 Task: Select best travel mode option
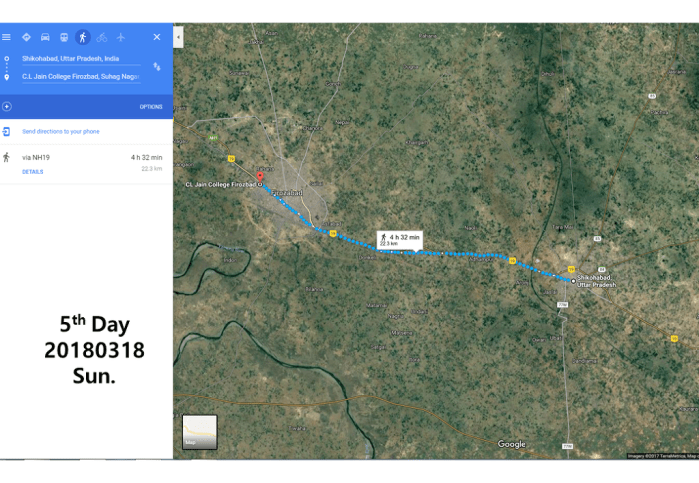26,37
